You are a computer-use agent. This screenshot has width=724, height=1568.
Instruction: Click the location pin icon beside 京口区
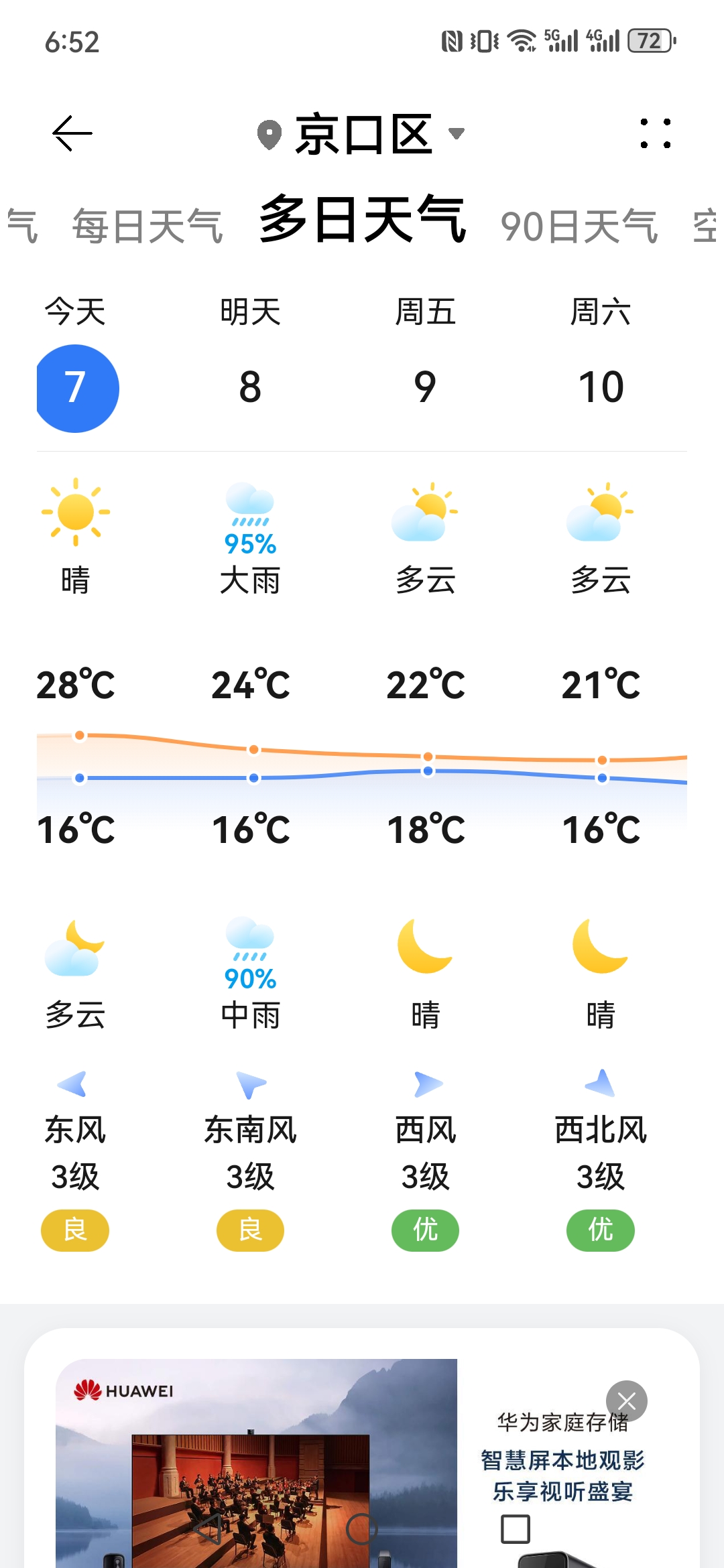coord(270,133)
